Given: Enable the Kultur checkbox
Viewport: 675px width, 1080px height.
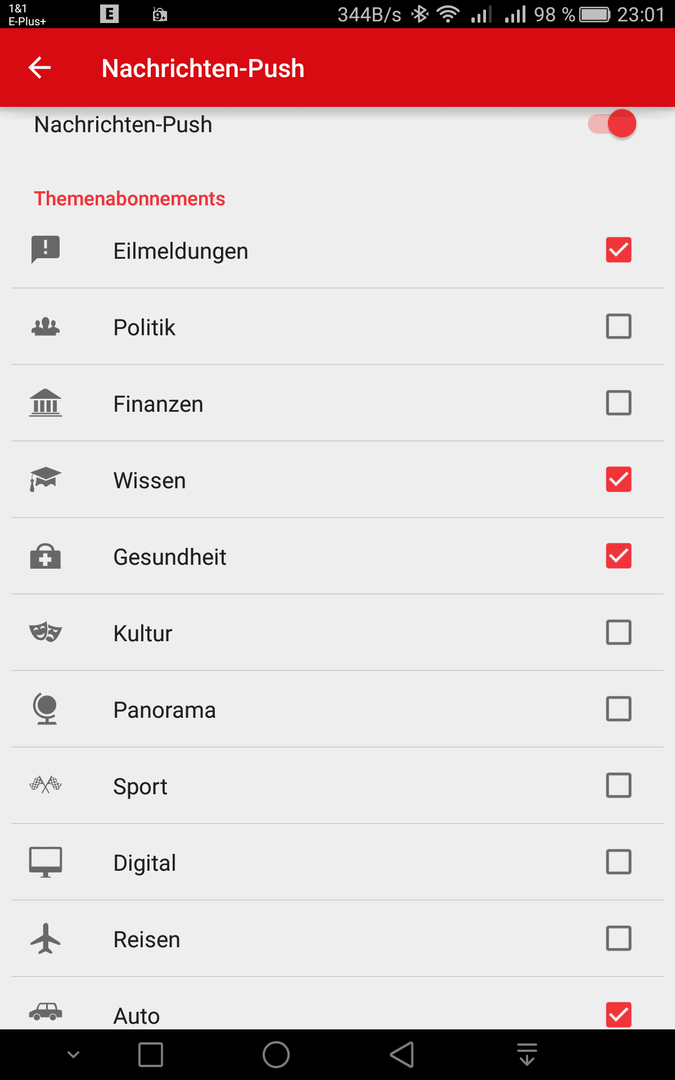Looking at the screenshot, I should tap(619, 632).
